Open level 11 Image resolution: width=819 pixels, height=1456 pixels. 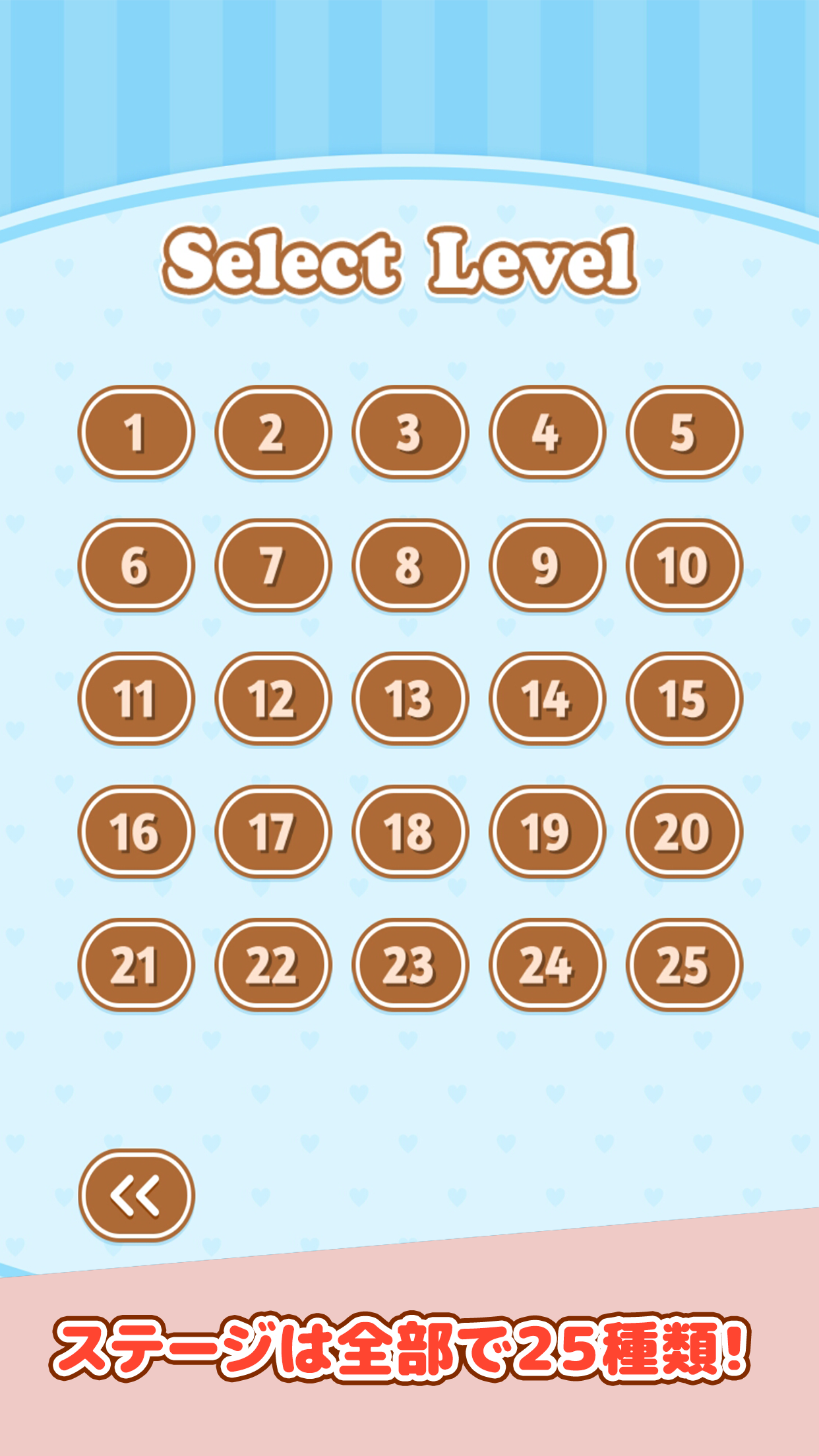pos(136,699)
